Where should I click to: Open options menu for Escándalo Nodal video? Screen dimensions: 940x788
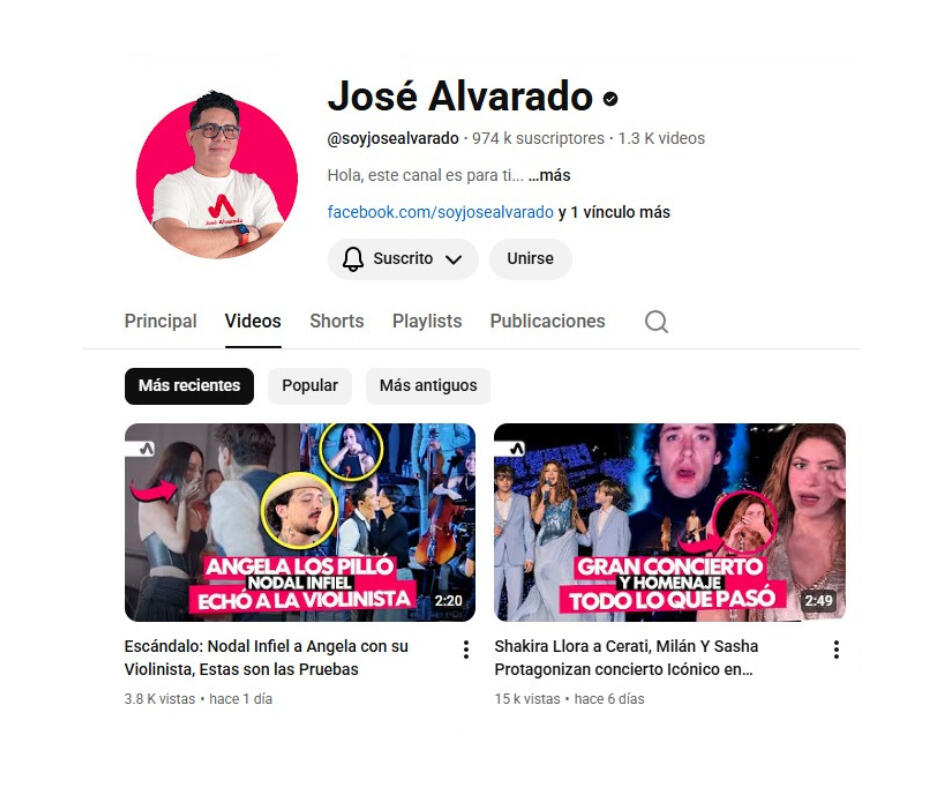point(466,650)
